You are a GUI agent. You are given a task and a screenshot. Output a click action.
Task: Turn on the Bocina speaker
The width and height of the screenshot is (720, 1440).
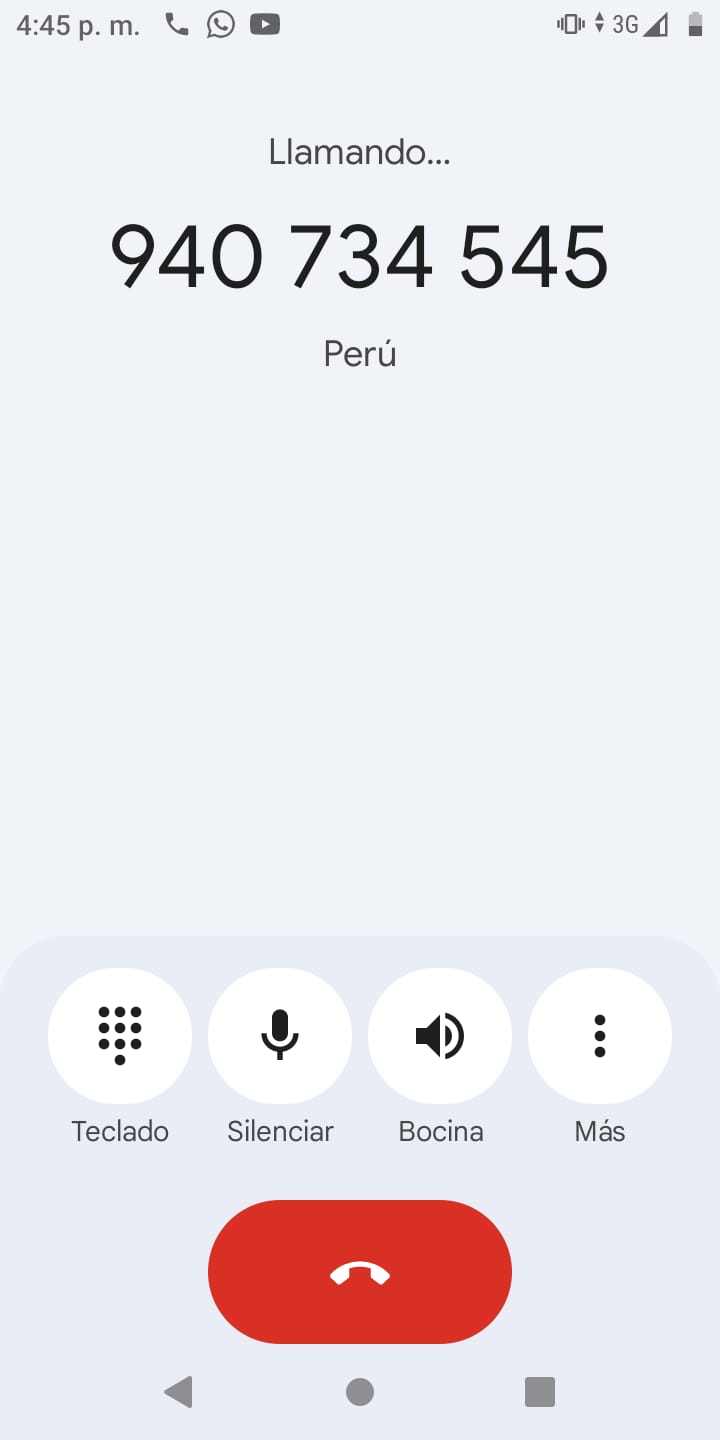tap(440, 1036)
